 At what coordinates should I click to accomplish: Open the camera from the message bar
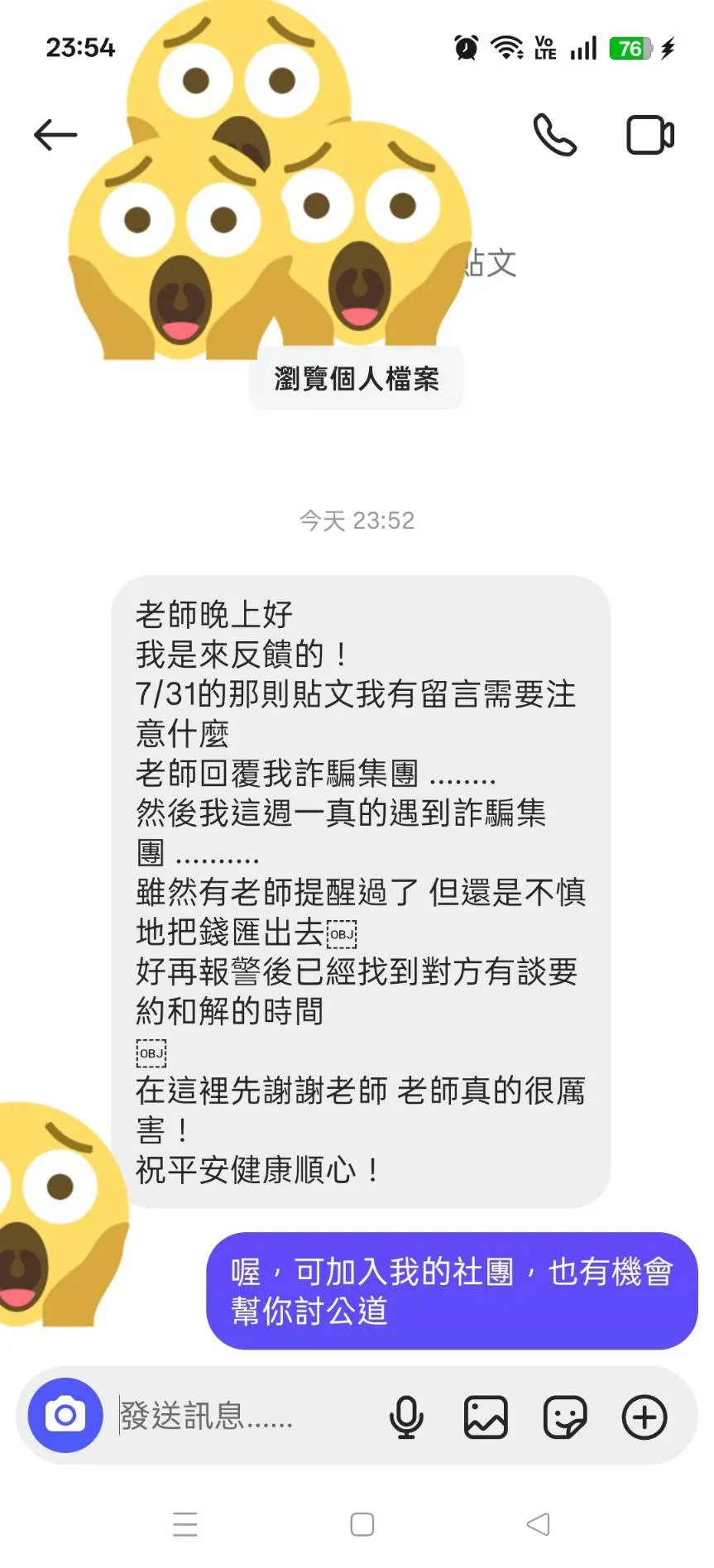pos(65,1415)
